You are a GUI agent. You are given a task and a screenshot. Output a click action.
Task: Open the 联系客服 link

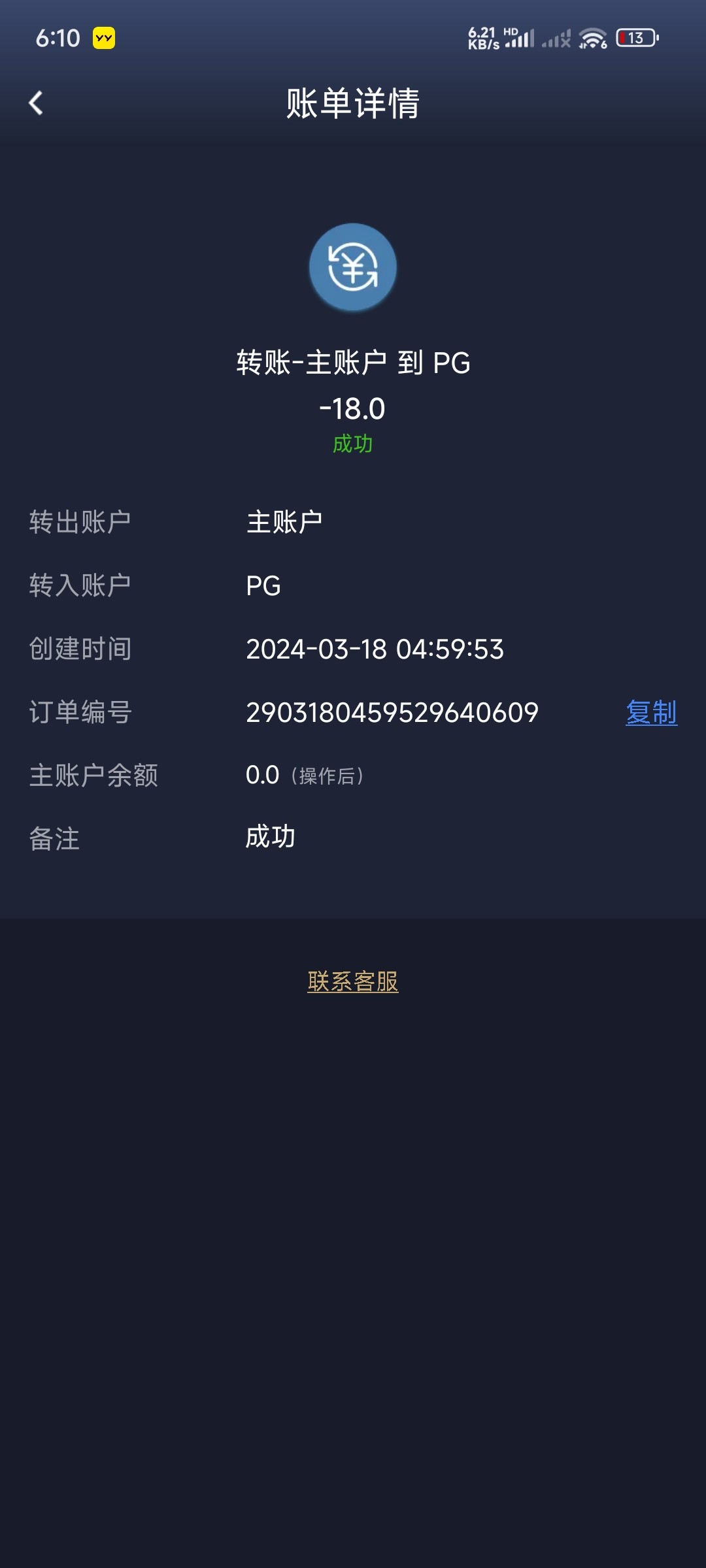[x=353, y=981]
